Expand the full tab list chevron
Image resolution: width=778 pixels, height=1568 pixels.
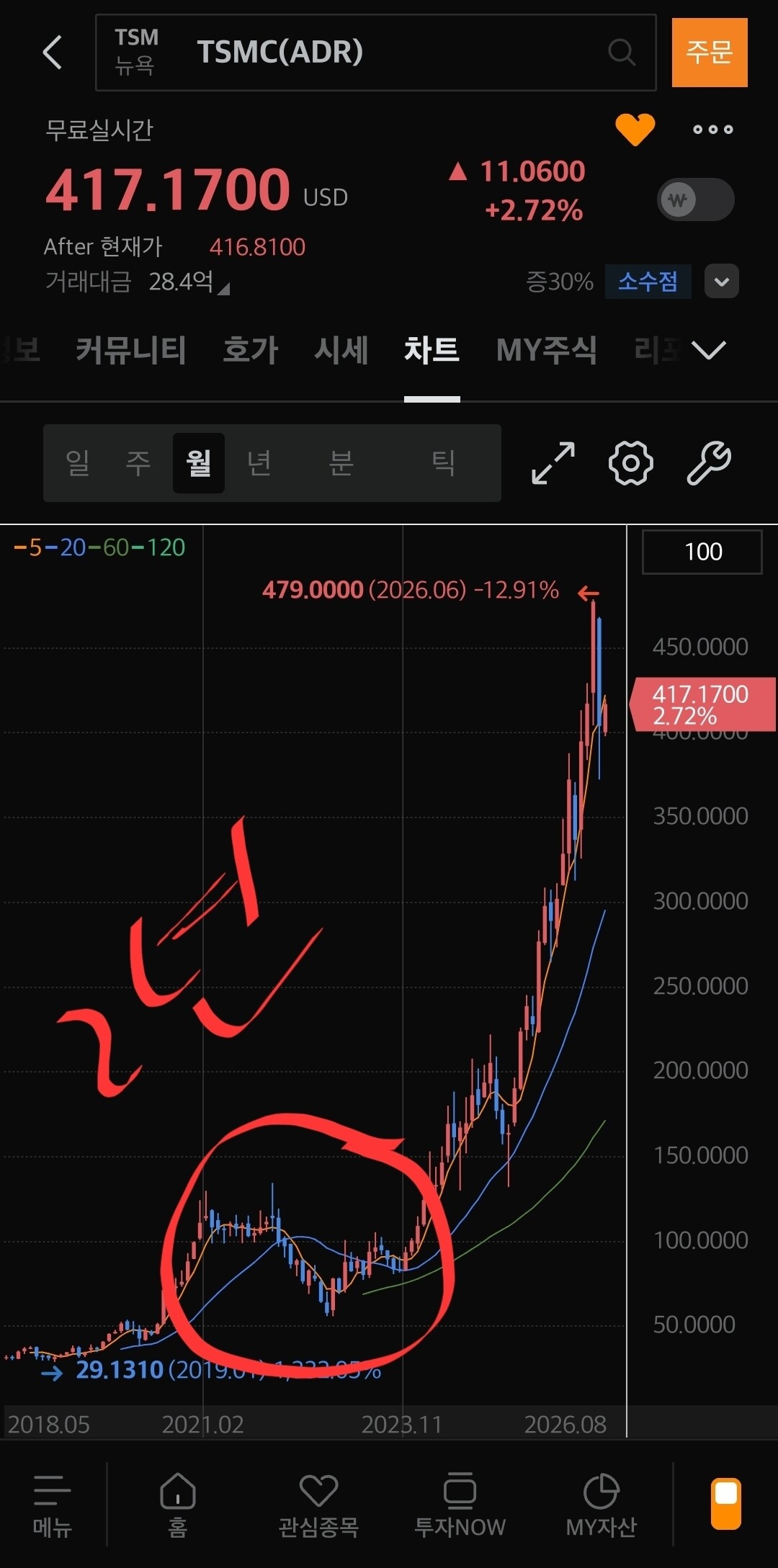tap(708, 350)
